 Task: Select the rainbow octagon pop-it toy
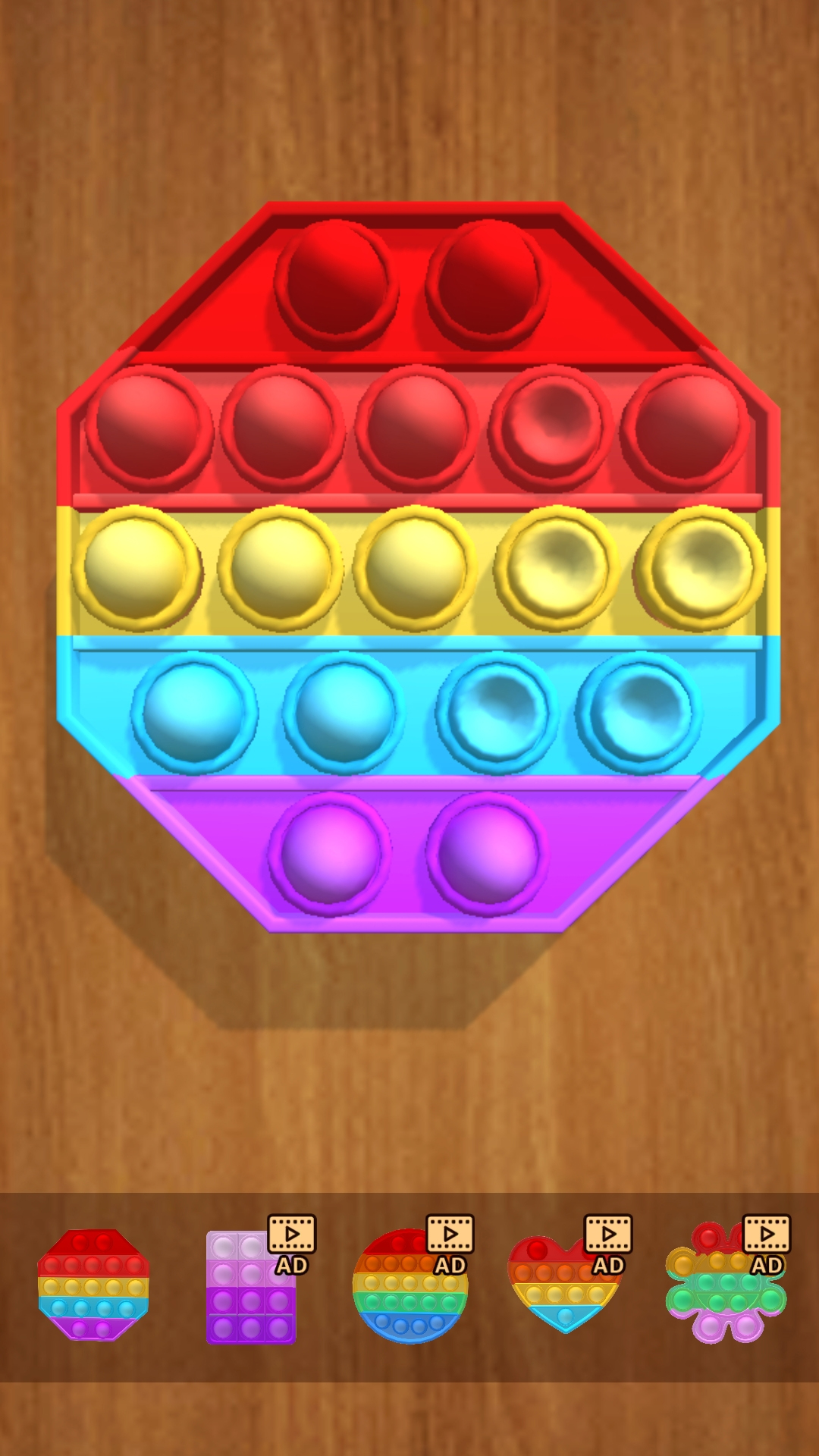pyautogui.click(x=93, y=1285)
